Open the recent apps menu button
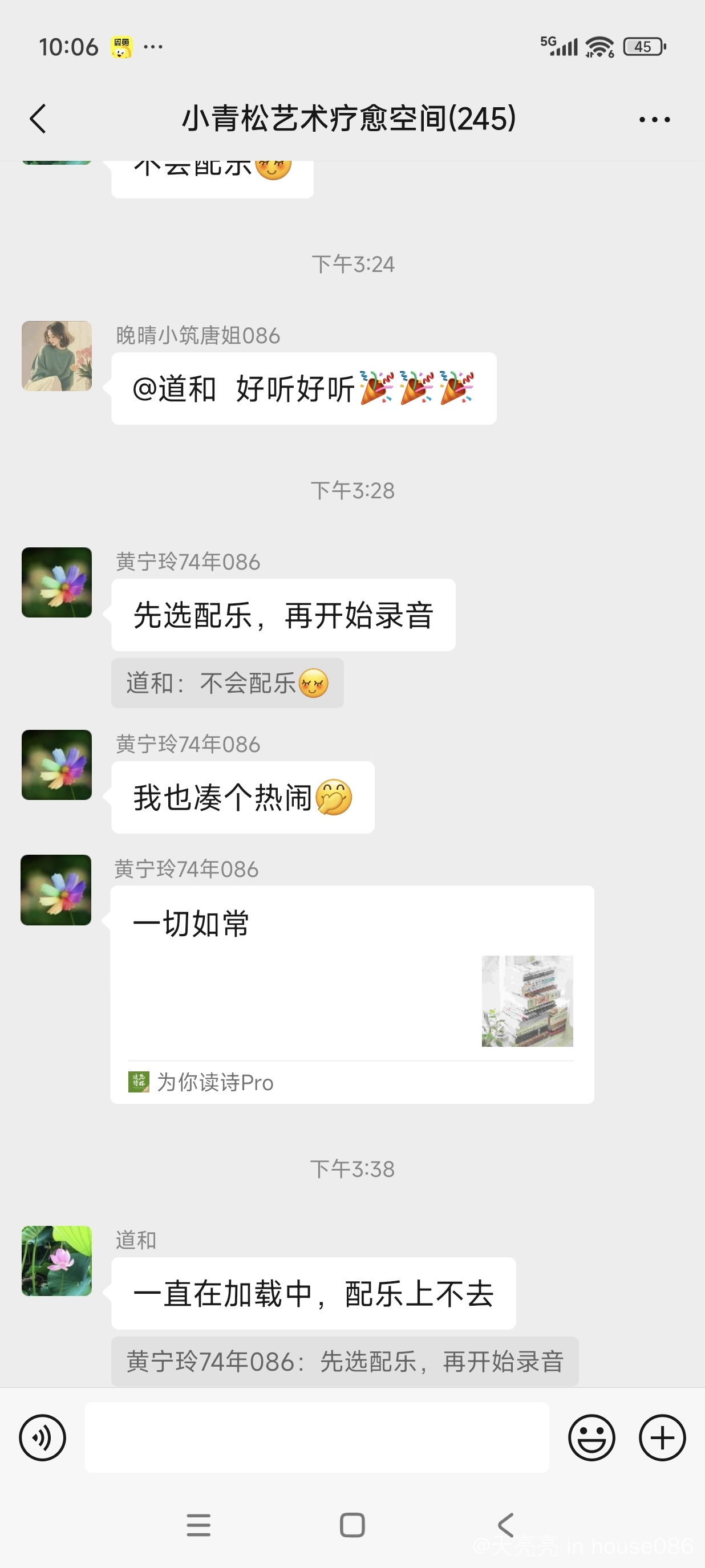The width and height of the screenshot is (705, 1568). (x=198, y=1525)
